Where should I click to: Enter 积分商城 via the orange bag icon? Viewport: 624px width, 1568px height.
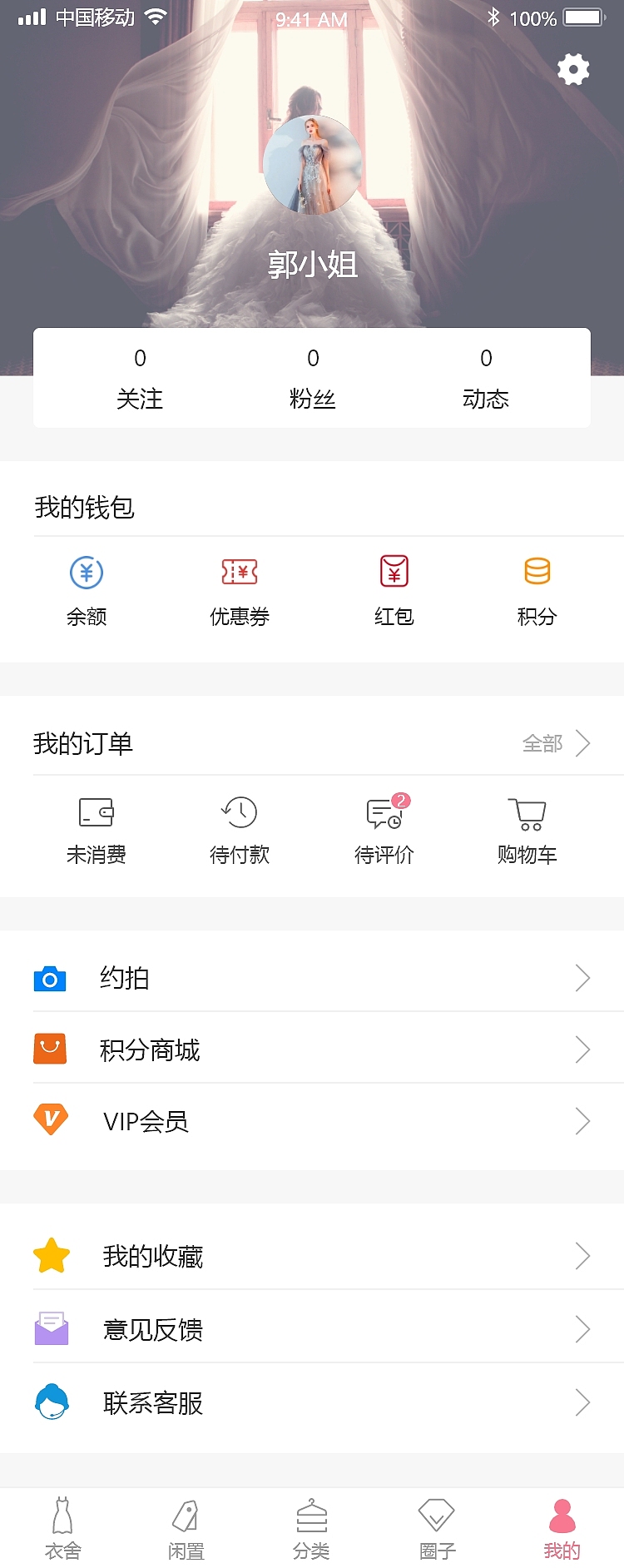50,1049
